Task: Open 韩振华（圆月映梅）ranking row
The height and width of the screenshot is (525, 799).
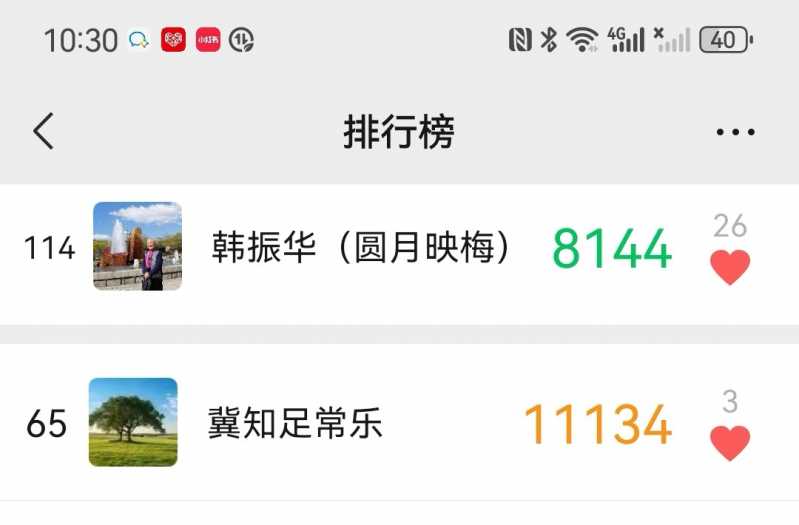Action: tap(360, 248)
